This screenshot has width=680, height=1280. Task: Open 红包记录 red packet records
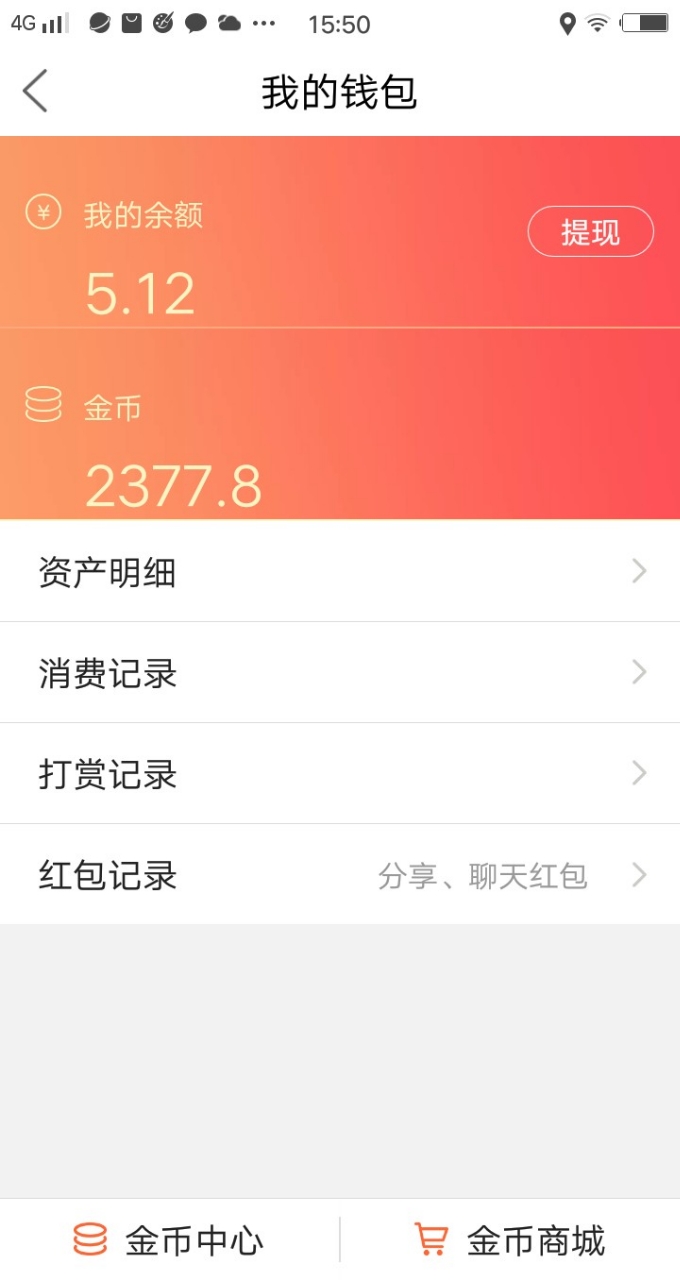[340, 875]
